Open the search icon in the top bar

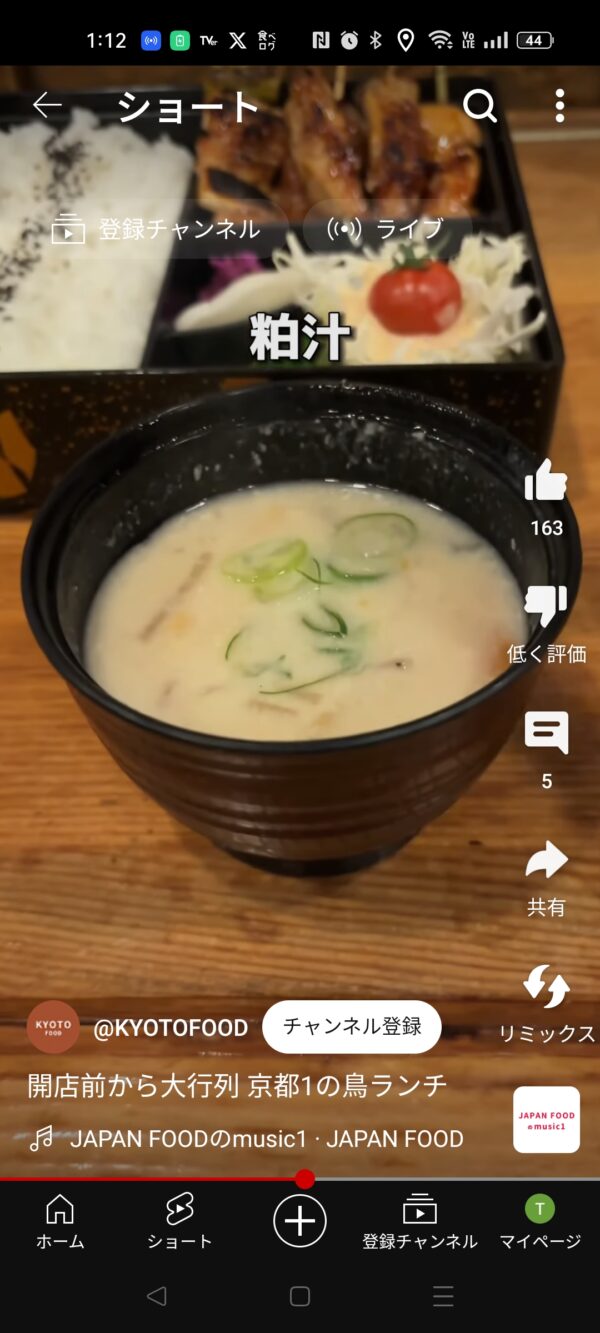480,105
